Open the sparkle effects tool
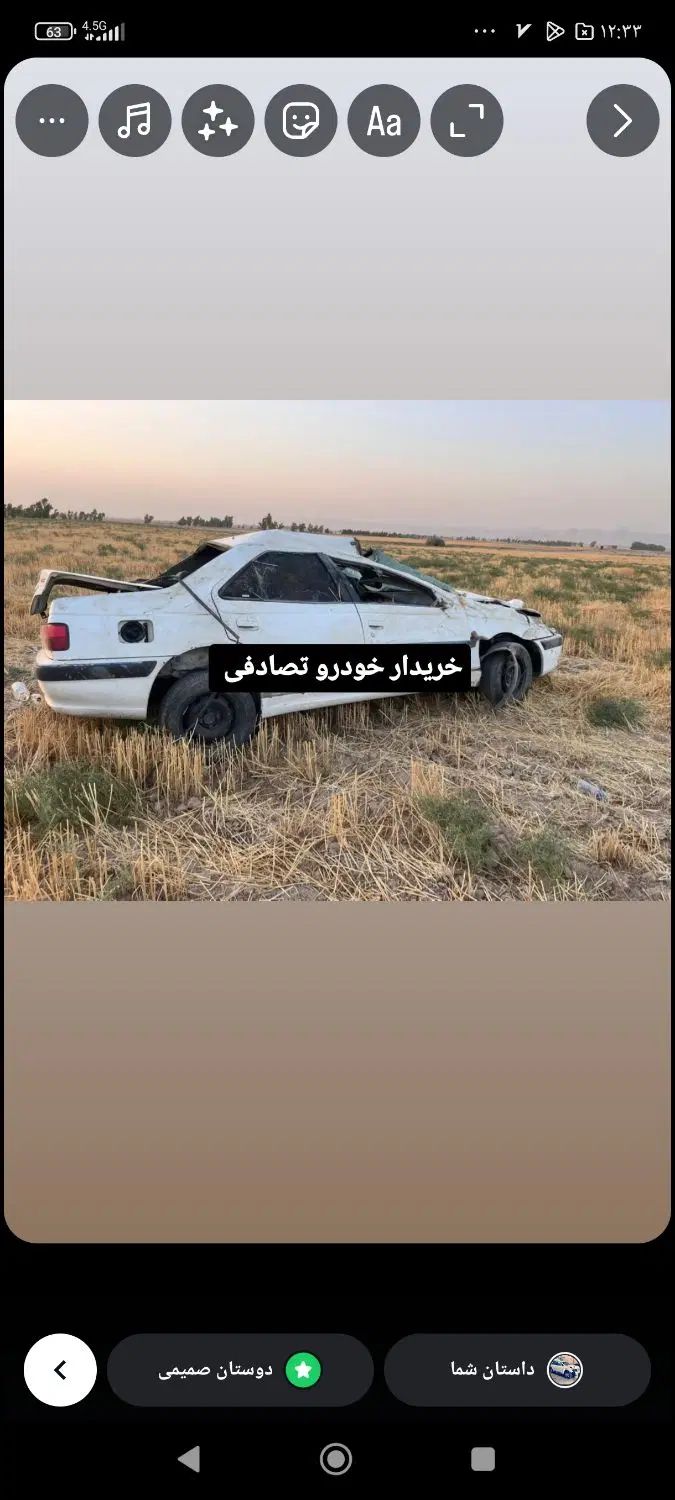 tap(218, 121)
